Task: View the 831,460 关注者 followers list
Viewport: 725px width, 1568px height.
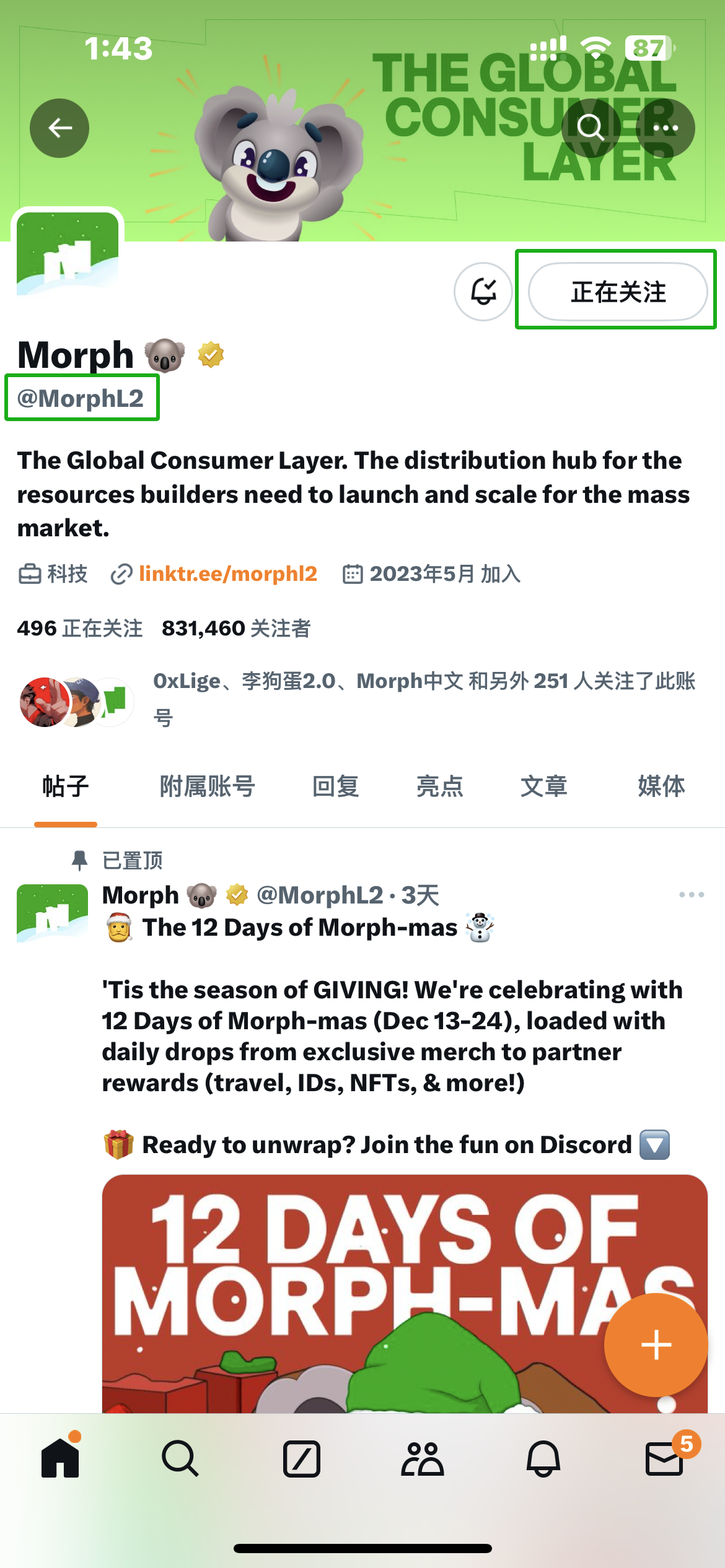Action: coord(236,629)
